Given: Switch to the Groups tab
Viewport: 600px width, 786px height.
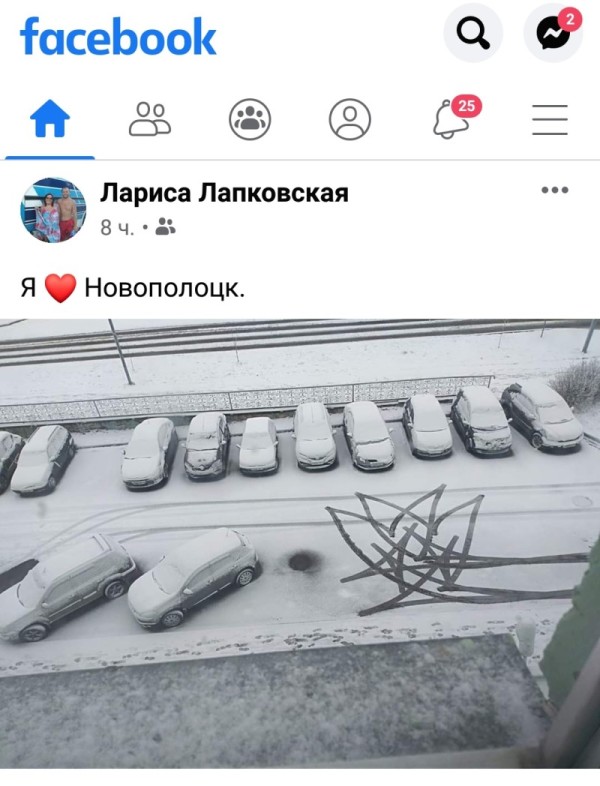Looking at the screenshot, I should point(250,120).
